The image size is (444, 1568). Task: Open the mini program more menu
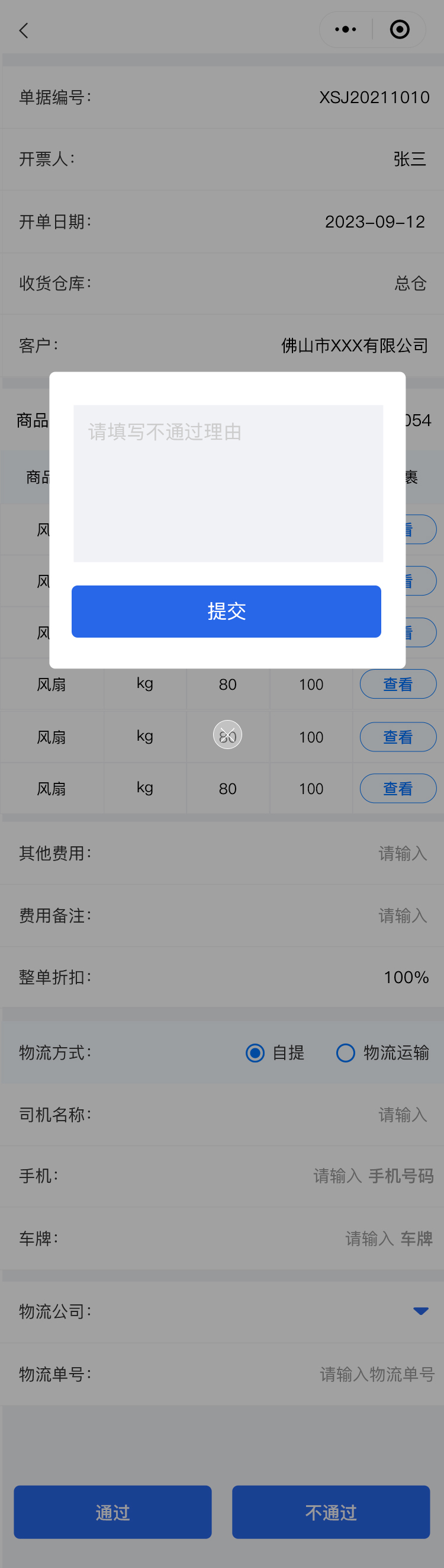346,29
